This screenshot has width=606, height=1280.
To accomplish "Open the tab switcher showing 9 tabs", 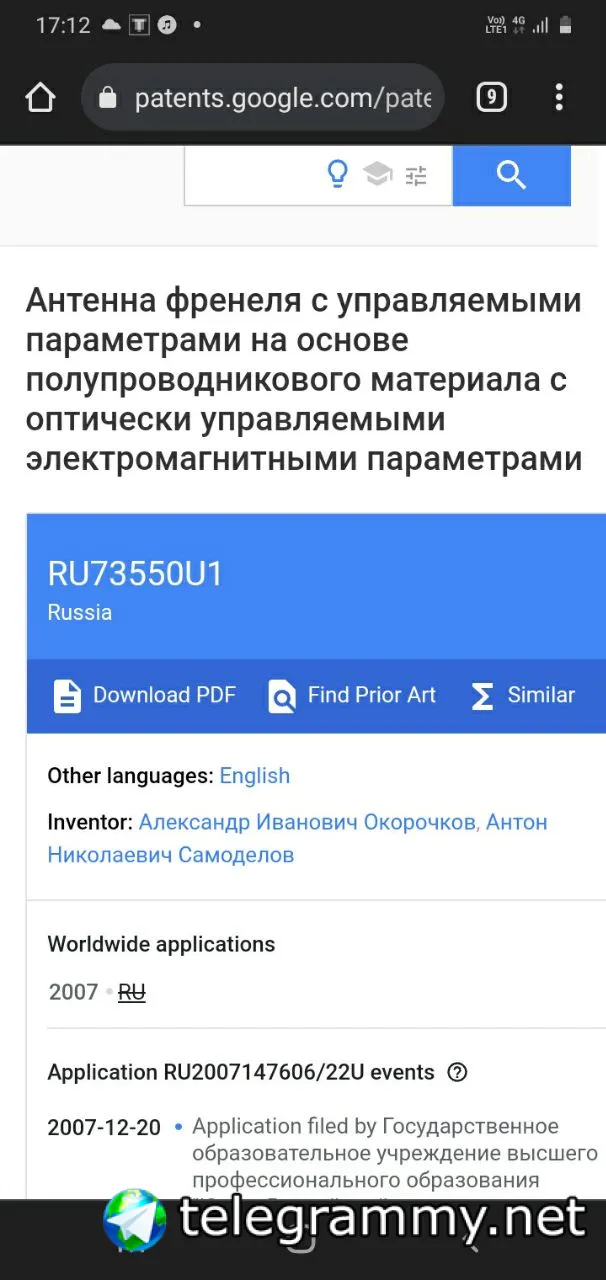I will [491, 98].
